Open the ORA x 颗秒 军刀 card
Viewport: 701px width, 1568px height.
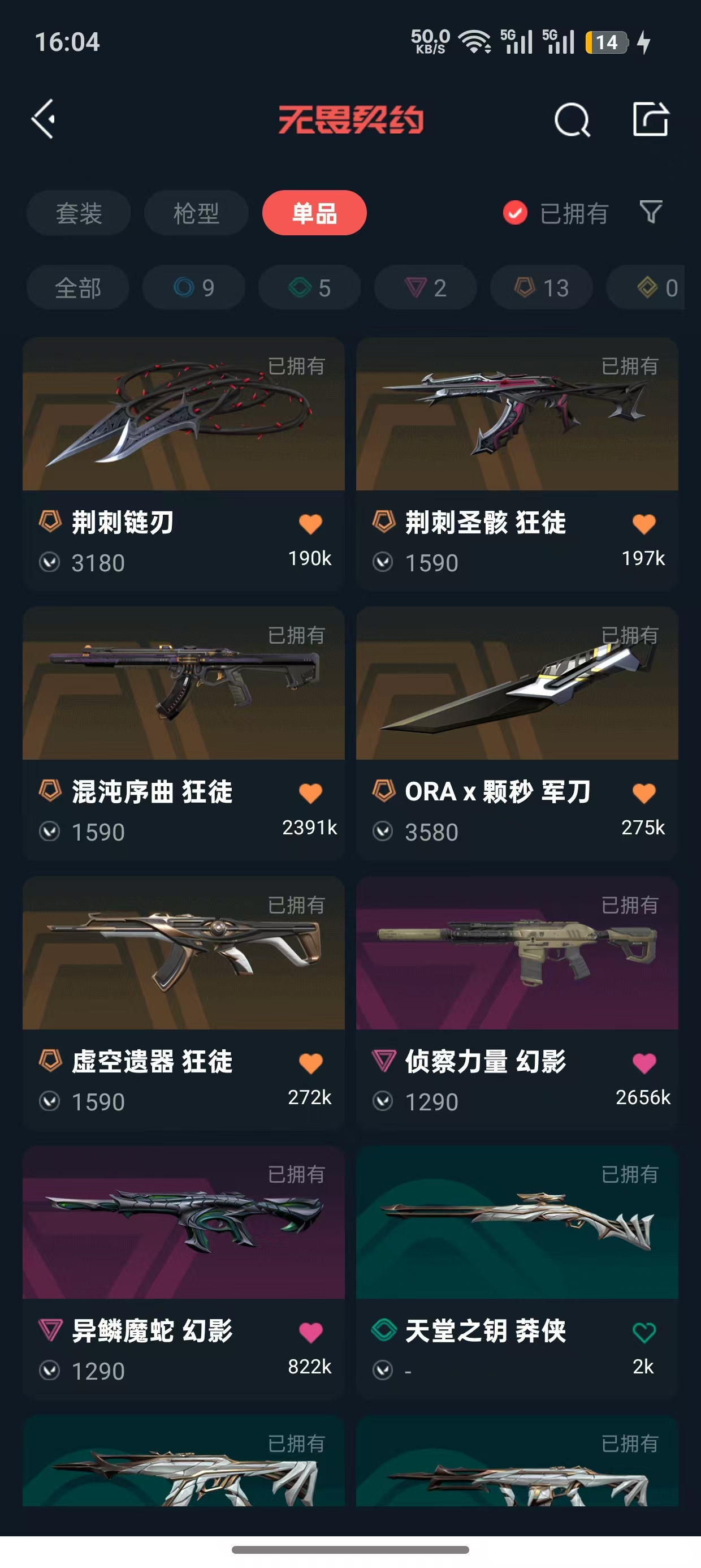pyautogui.click(x=517, y=733)
